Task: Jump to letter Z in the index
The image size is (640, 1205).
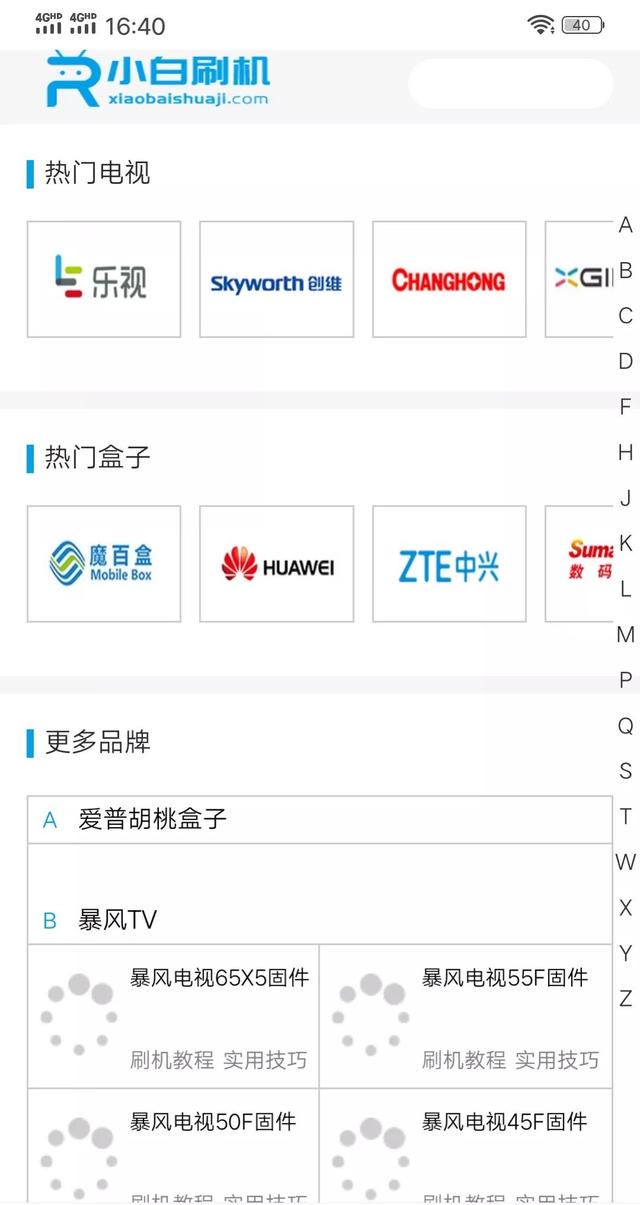Action: (626, 998)
